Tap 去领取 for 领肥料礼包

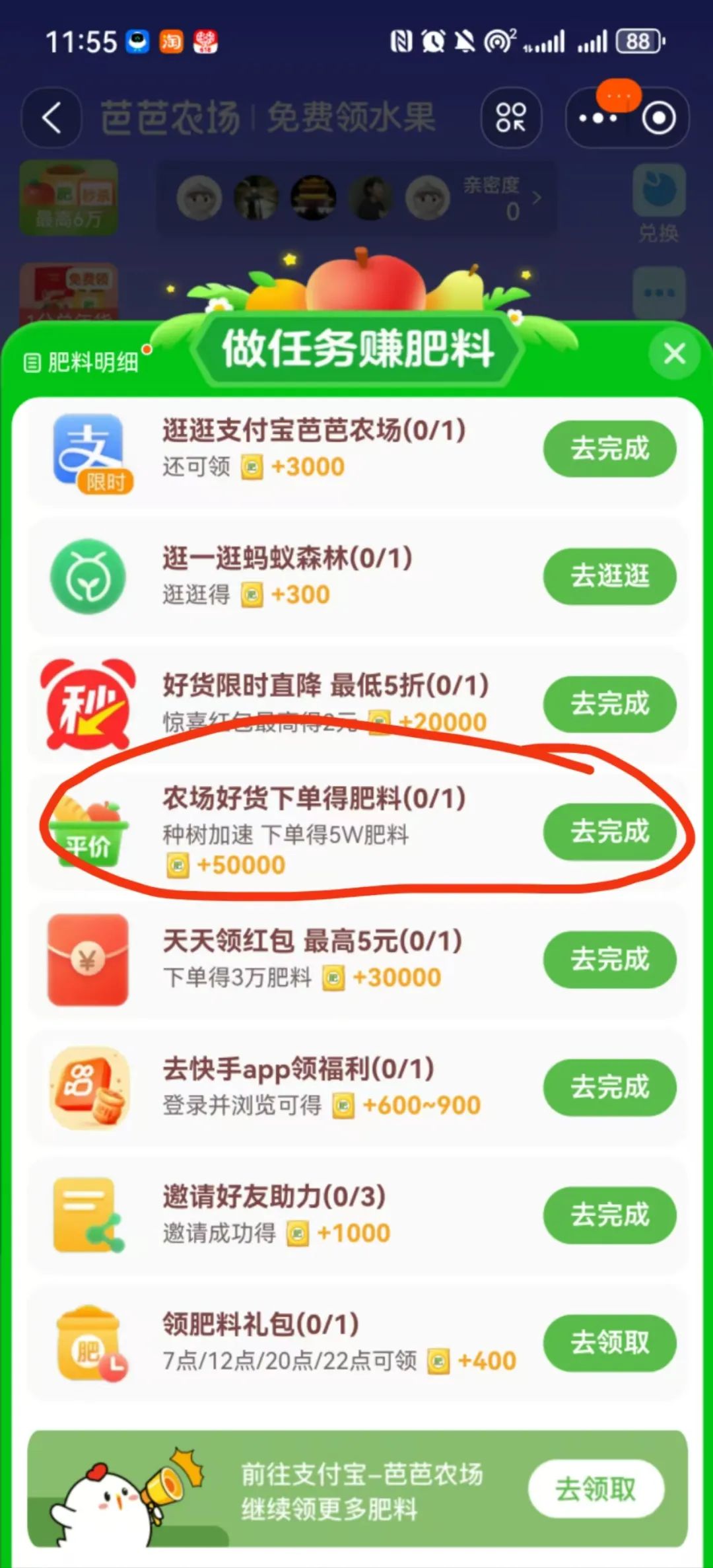tap(609, 1343)
